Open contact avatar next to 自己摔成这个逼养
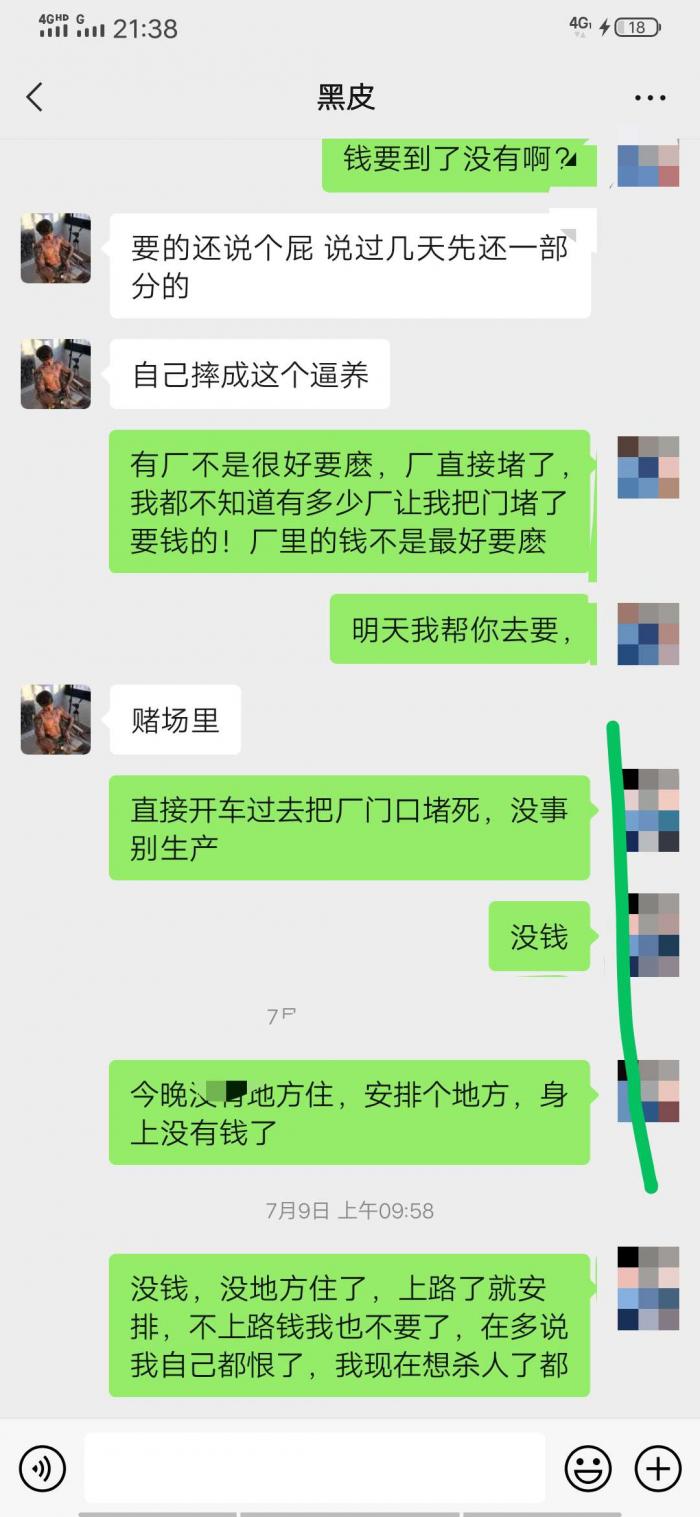Screen dimensions: 700x1517 pos(56,374)
